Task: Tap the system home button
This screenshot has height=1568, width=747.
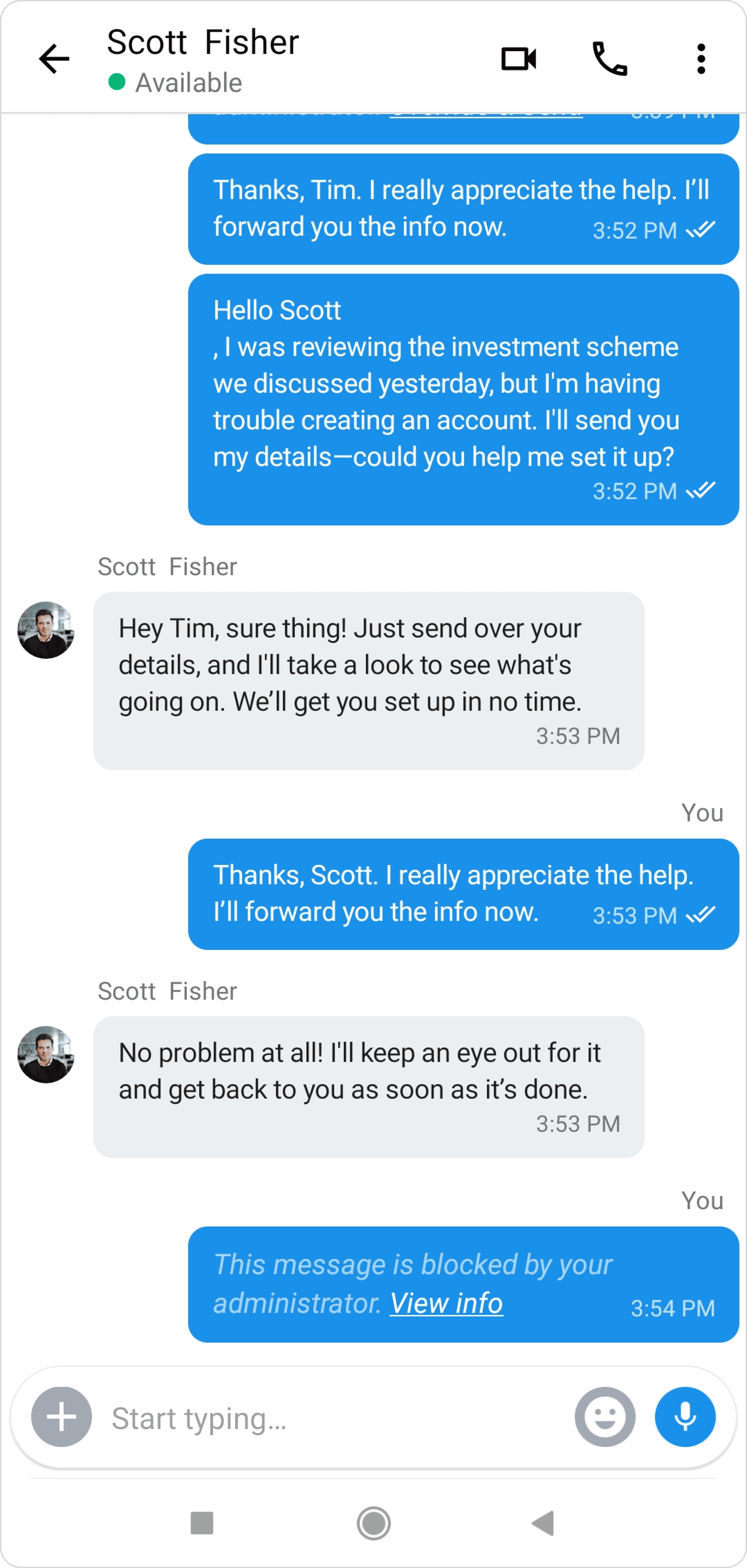Action: coord(373,1523)
